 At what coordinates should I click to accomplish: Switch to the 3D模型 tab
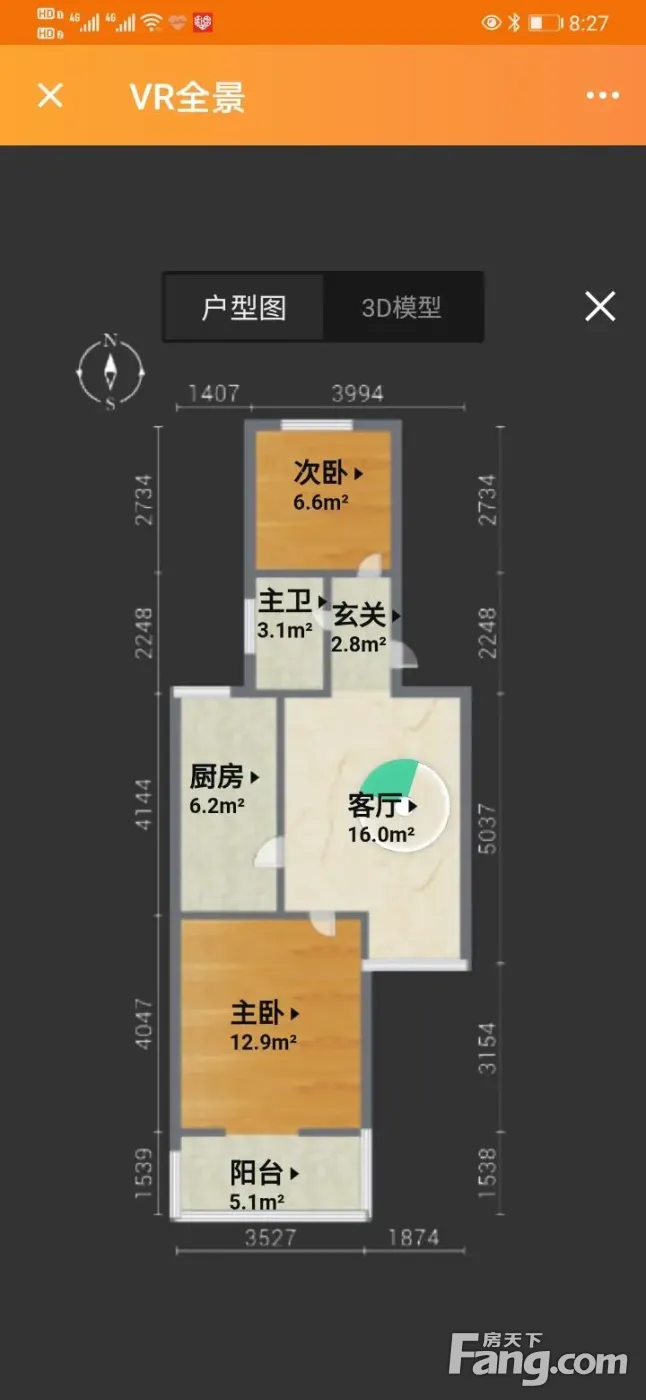coord(402,307)
